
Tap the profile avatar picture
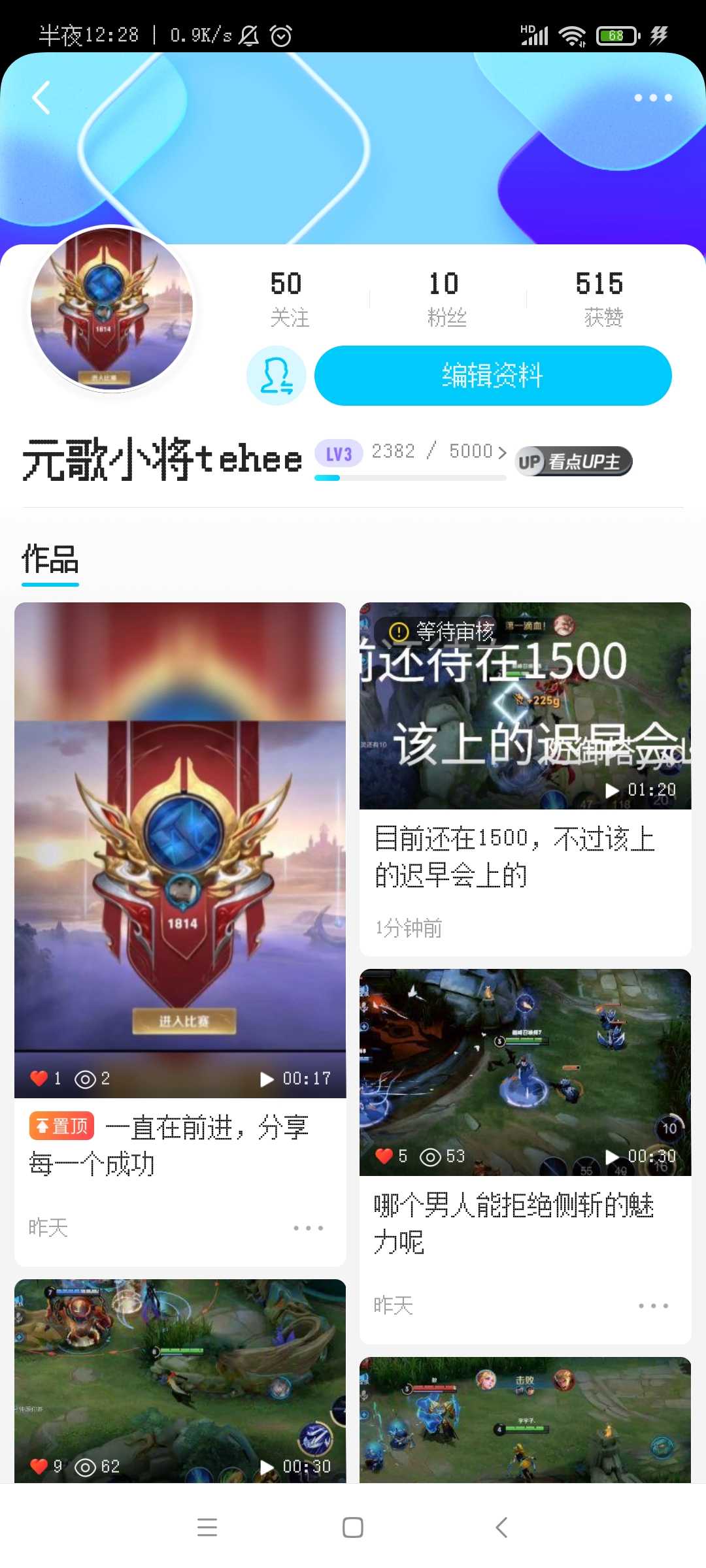[x=112, y=309]
